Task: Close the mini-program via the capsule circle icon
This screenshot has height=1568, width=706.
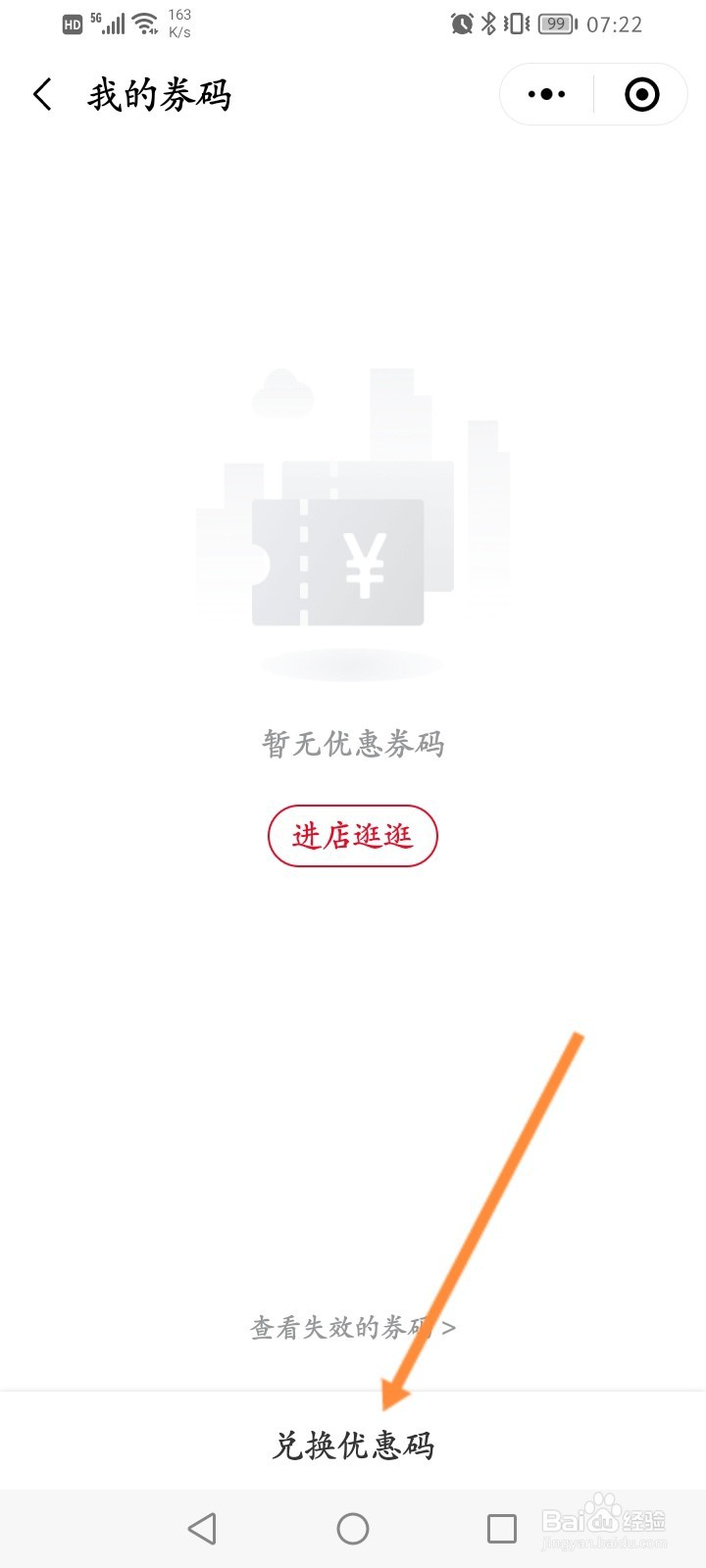Action: [640, 93]
